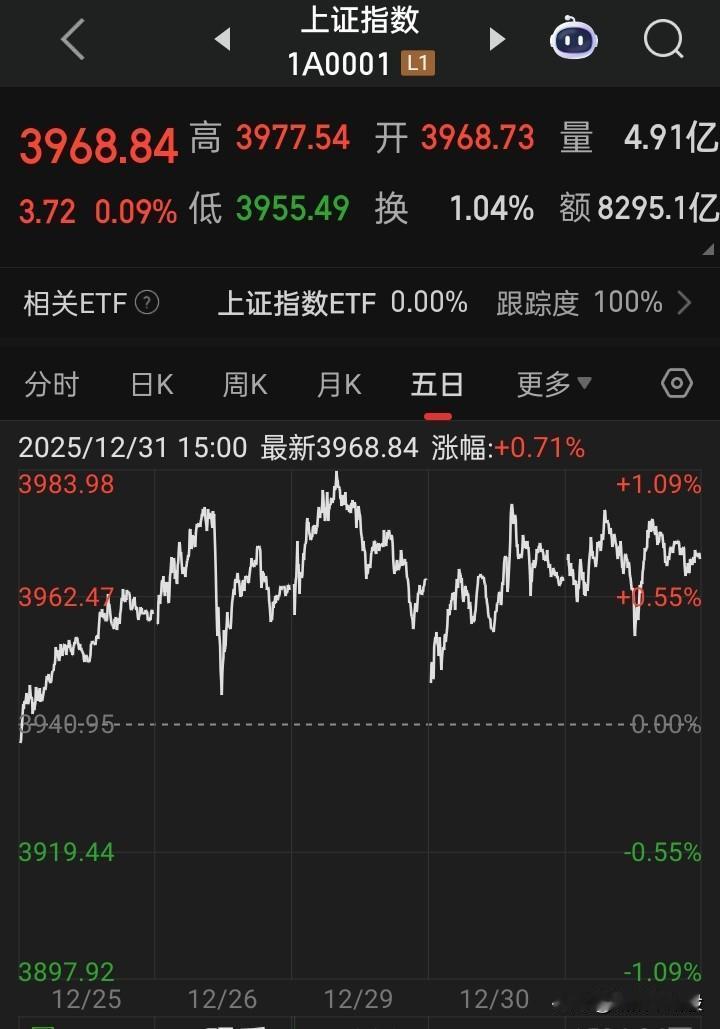Switch to the 月K tab
The image size is (720, 1029).
(337, 383)
